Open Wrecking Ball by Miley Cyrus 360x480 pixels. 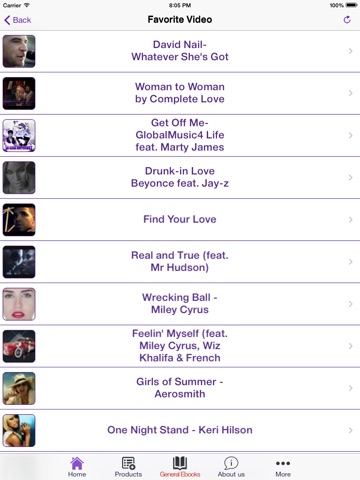[180, 304]
